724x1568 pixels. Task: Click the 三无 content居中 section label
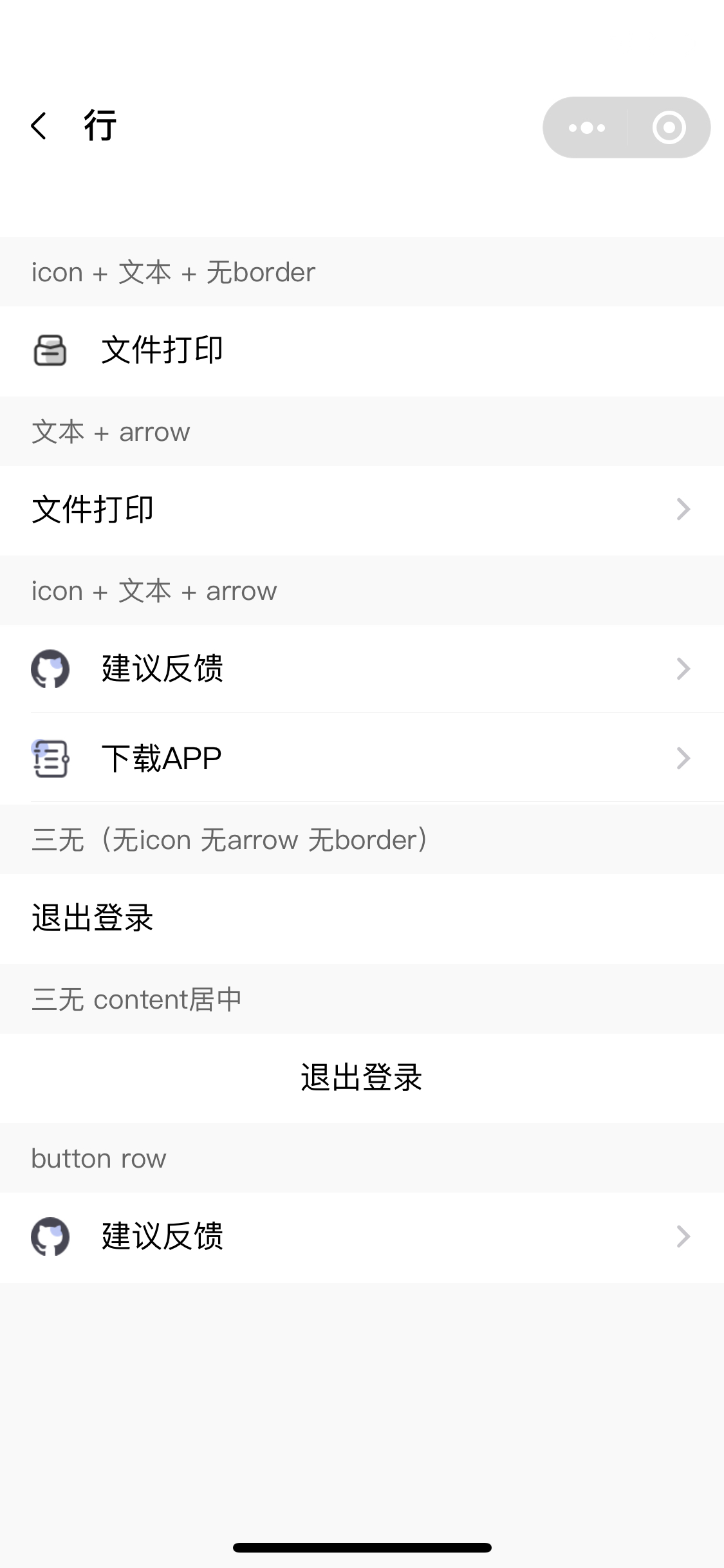[137, 998]
